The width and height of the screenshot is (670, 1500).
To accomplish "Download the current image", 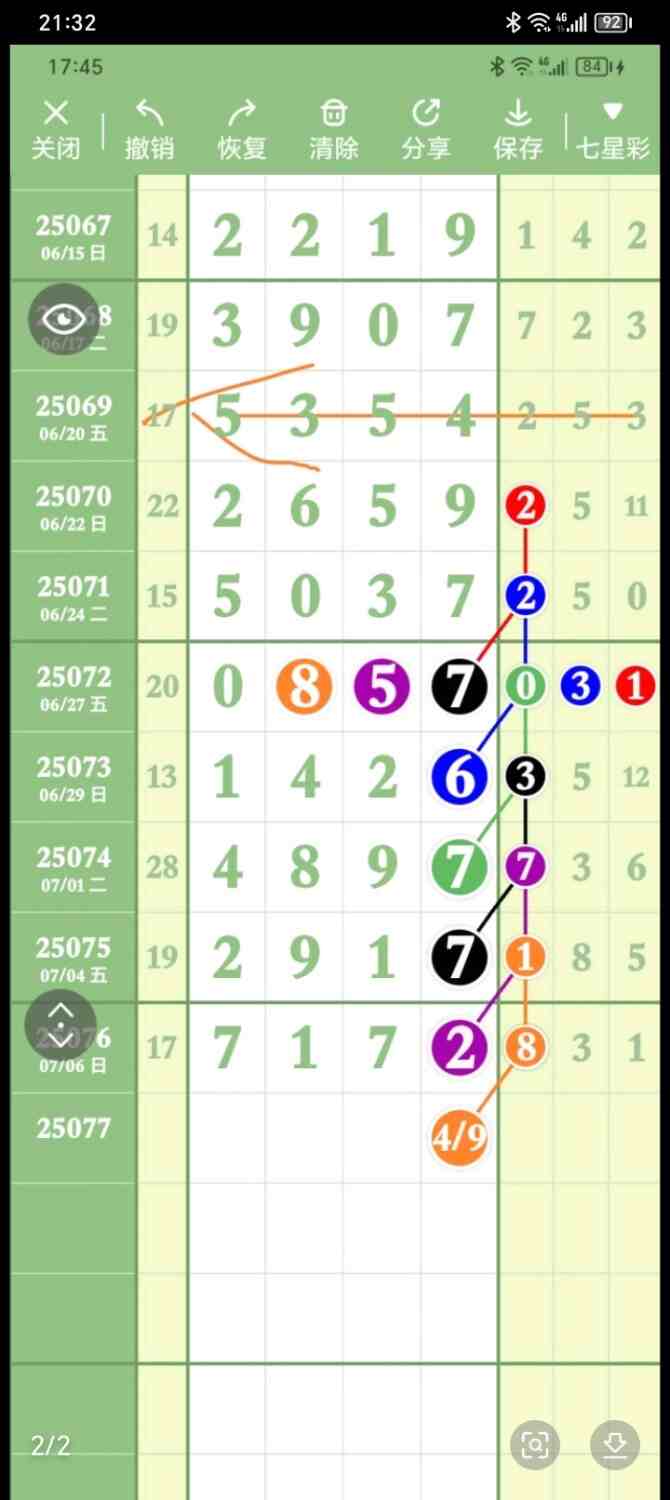I will tap(615, 1445).
